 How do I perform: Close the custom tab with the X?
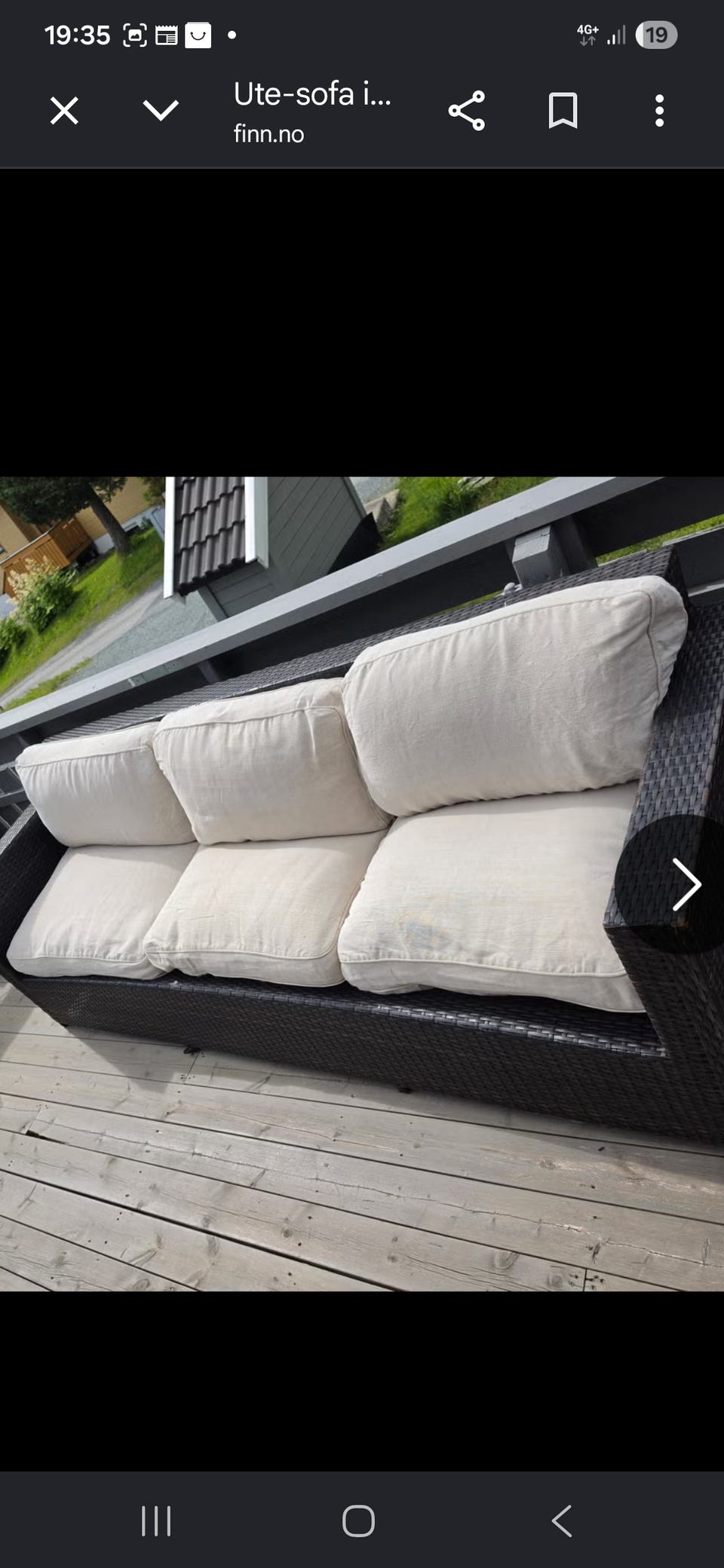click(64, 112)
